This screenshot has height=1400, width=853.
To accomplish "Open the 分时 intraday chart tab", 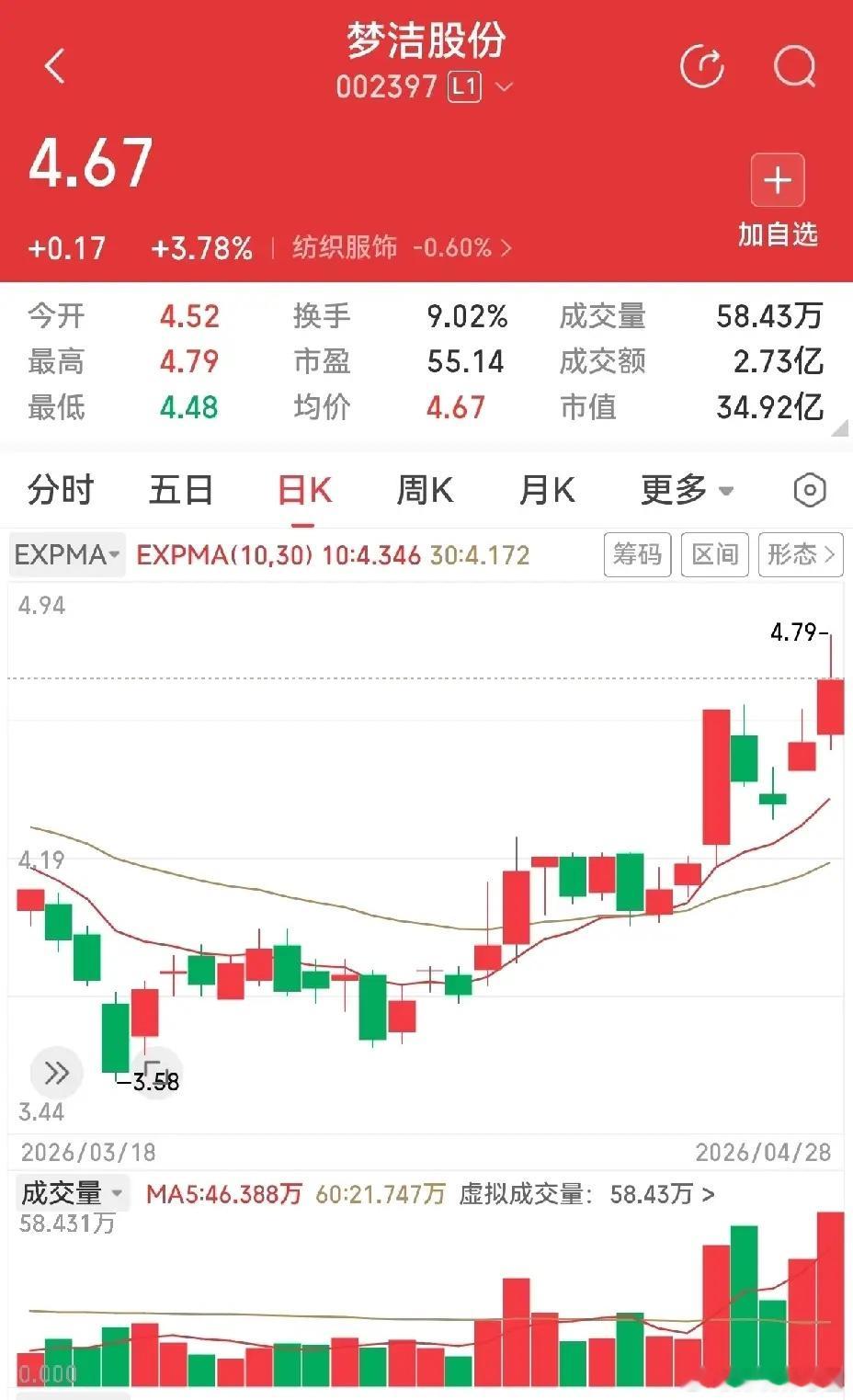I will 62,490.
